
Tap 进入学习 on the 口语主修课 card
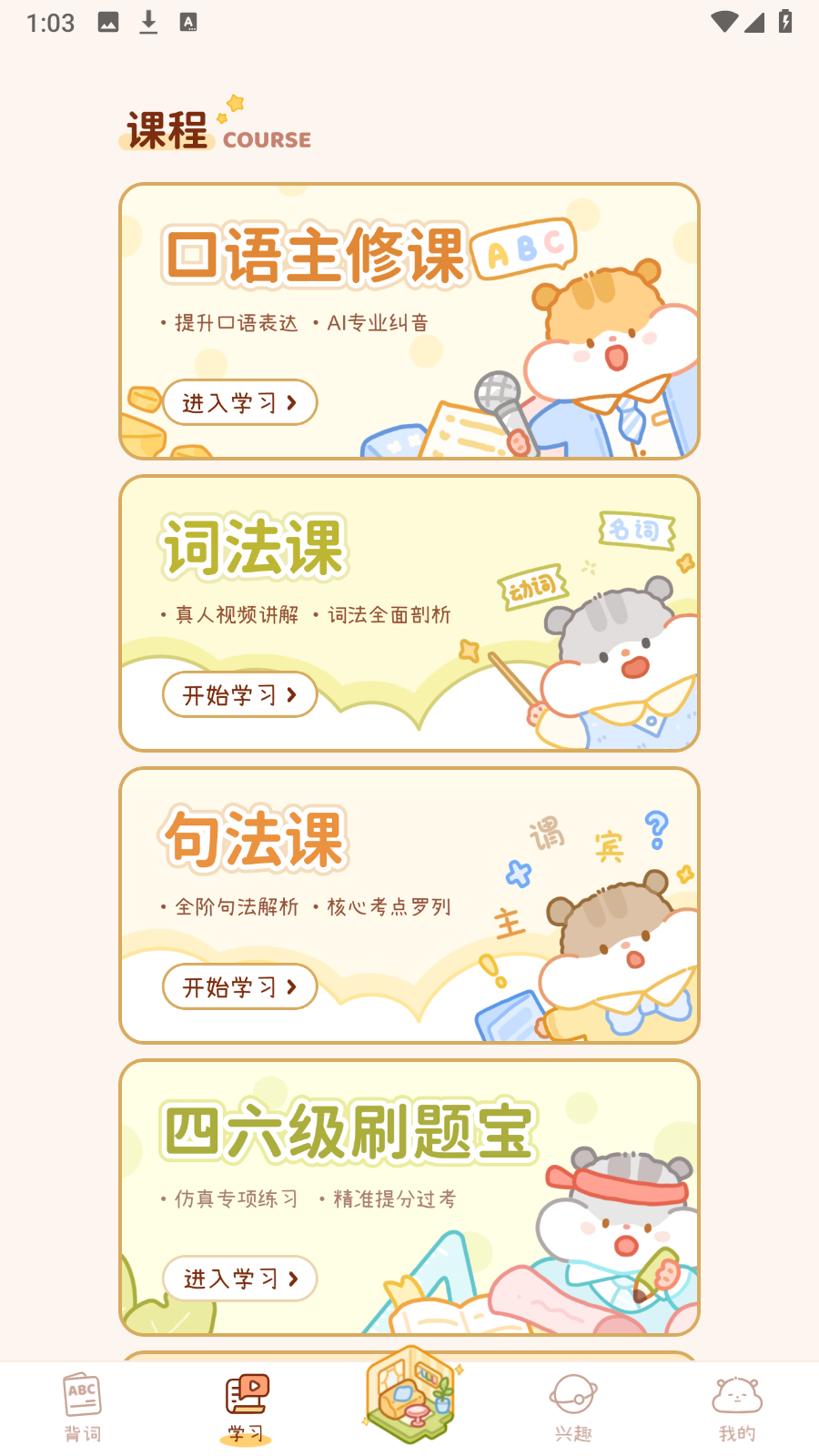coord(239,402)
